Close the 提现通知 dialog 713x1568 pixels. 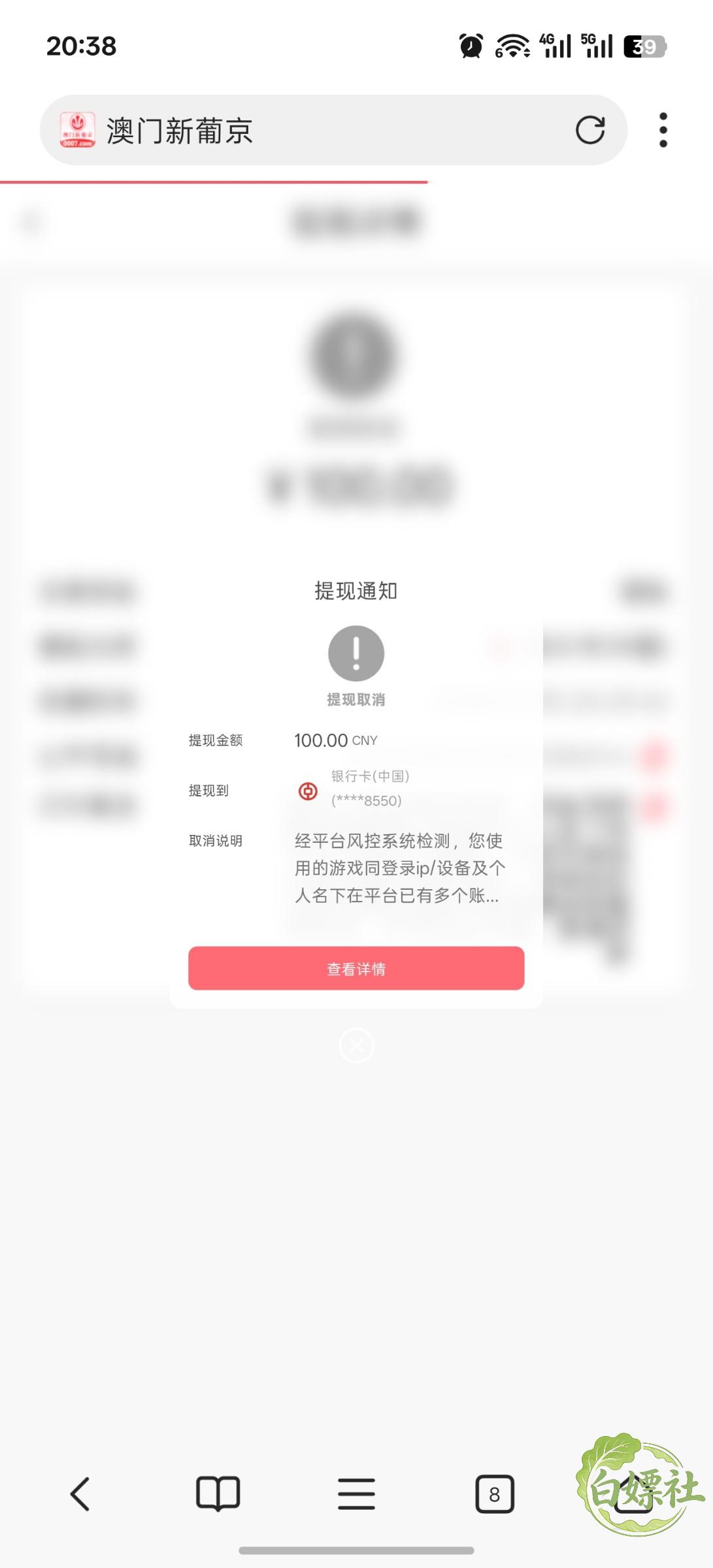click(356, 1045)
